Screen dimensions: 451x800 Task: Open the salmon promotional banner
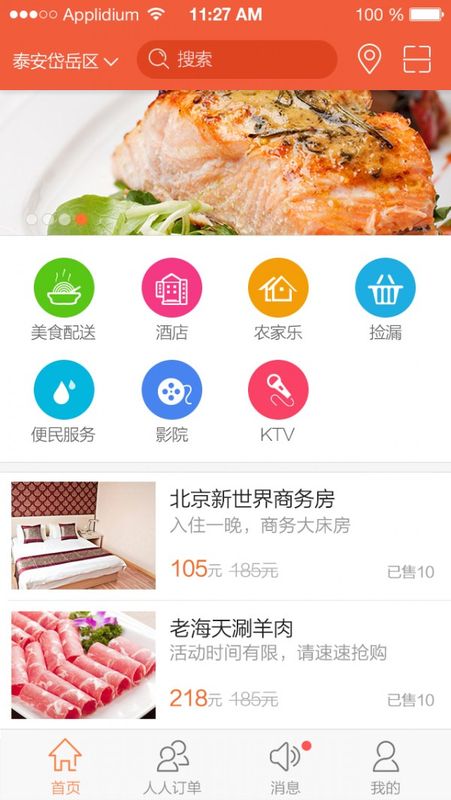226,162
